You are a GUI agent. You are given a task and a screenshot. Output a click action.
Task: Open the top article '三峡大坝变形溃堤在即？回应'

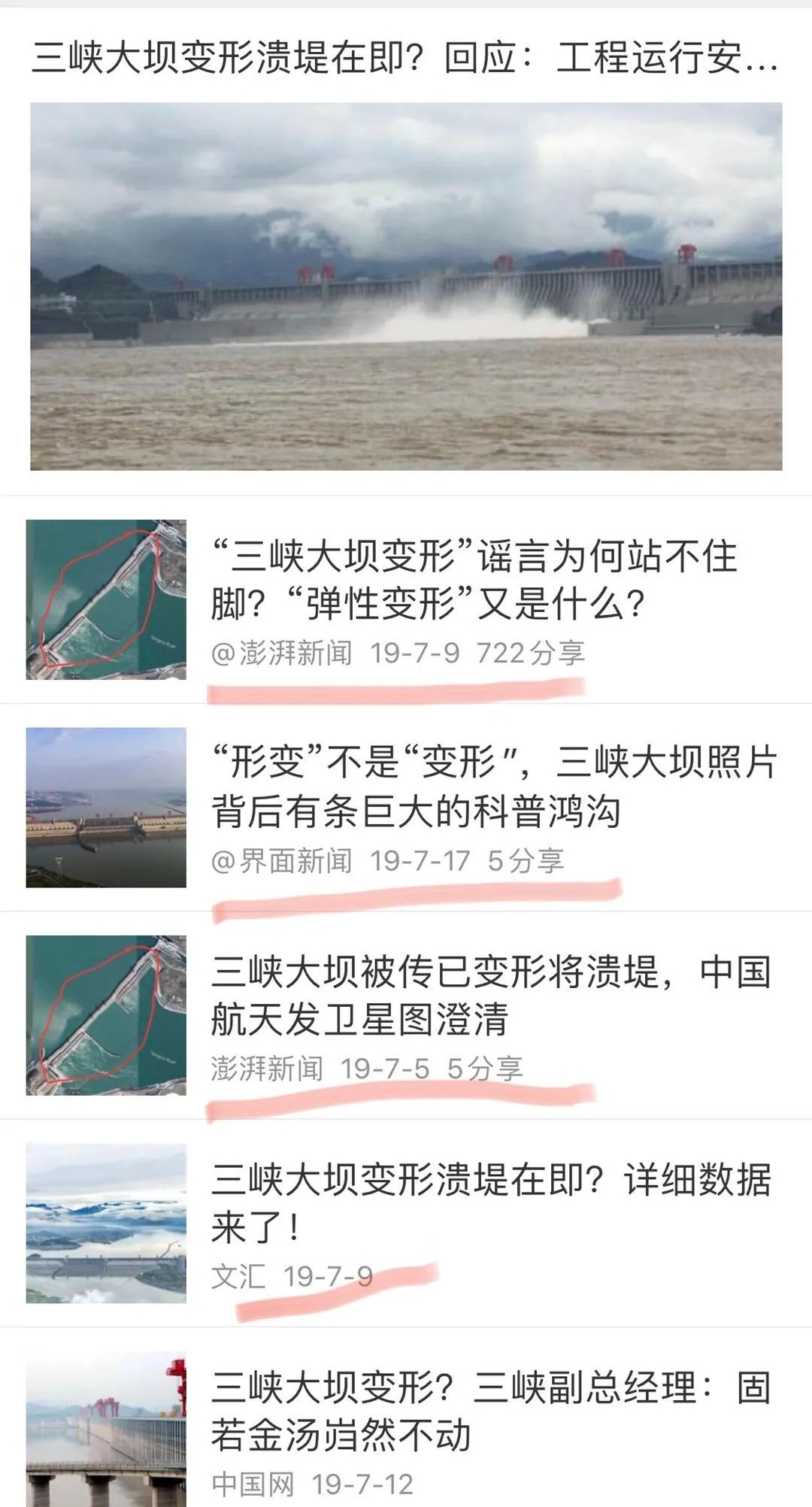[404, 59]
